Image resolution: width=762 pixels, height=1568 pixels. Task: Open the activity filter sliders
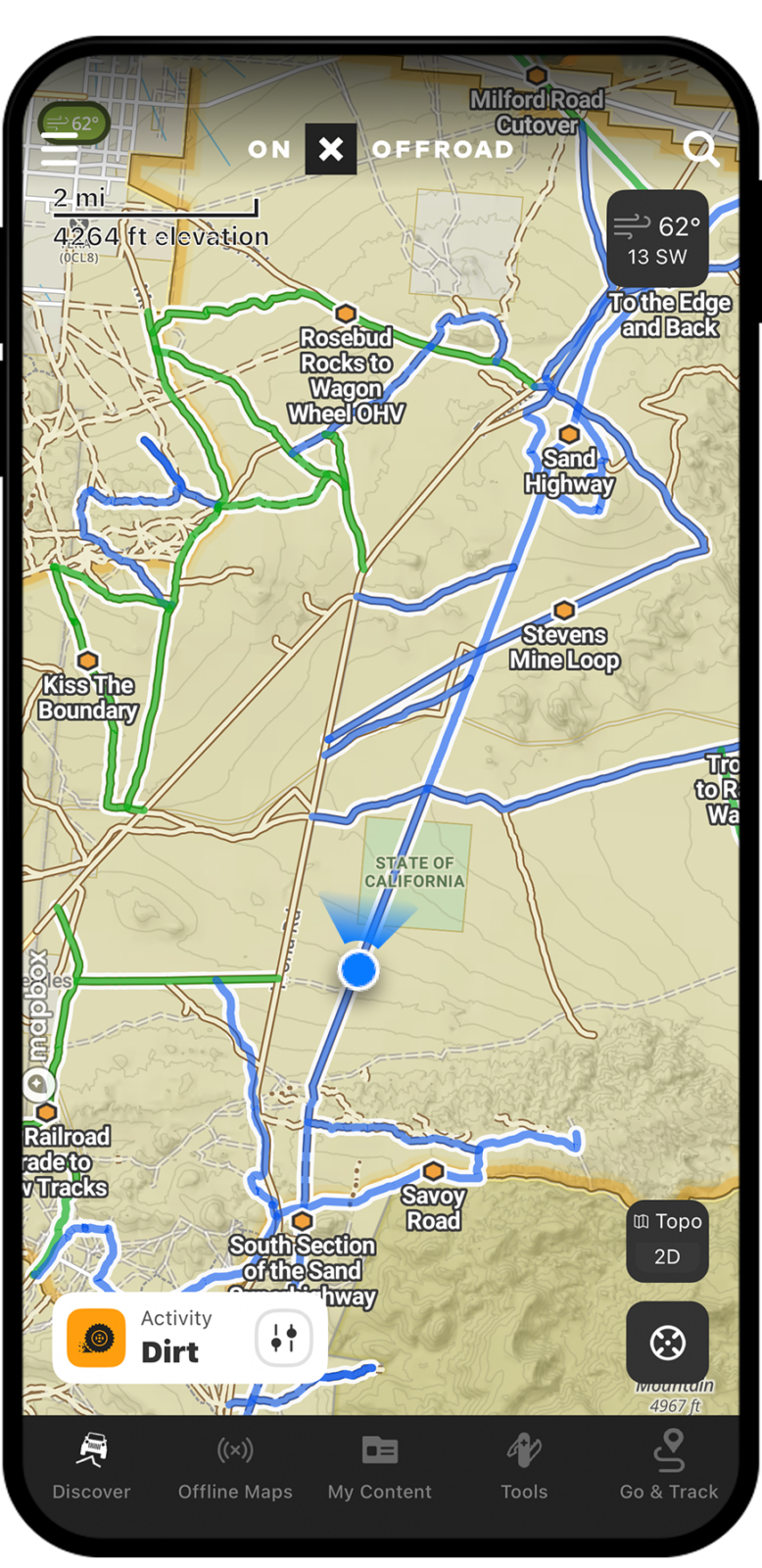coord(283,1337)
